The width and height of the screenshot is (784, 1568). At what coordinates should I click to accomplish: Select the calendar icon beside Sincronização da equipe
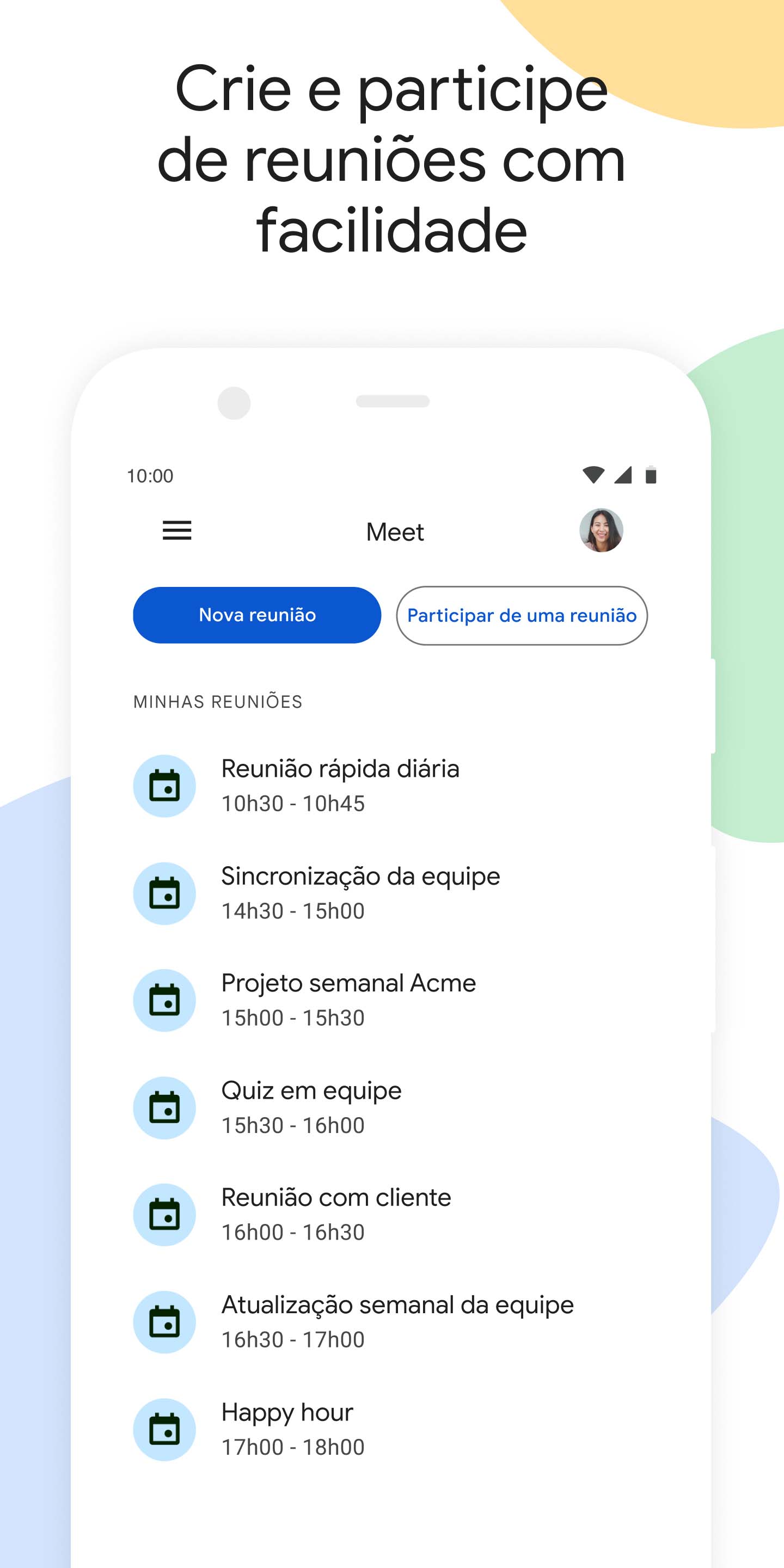tap(164, 893)
